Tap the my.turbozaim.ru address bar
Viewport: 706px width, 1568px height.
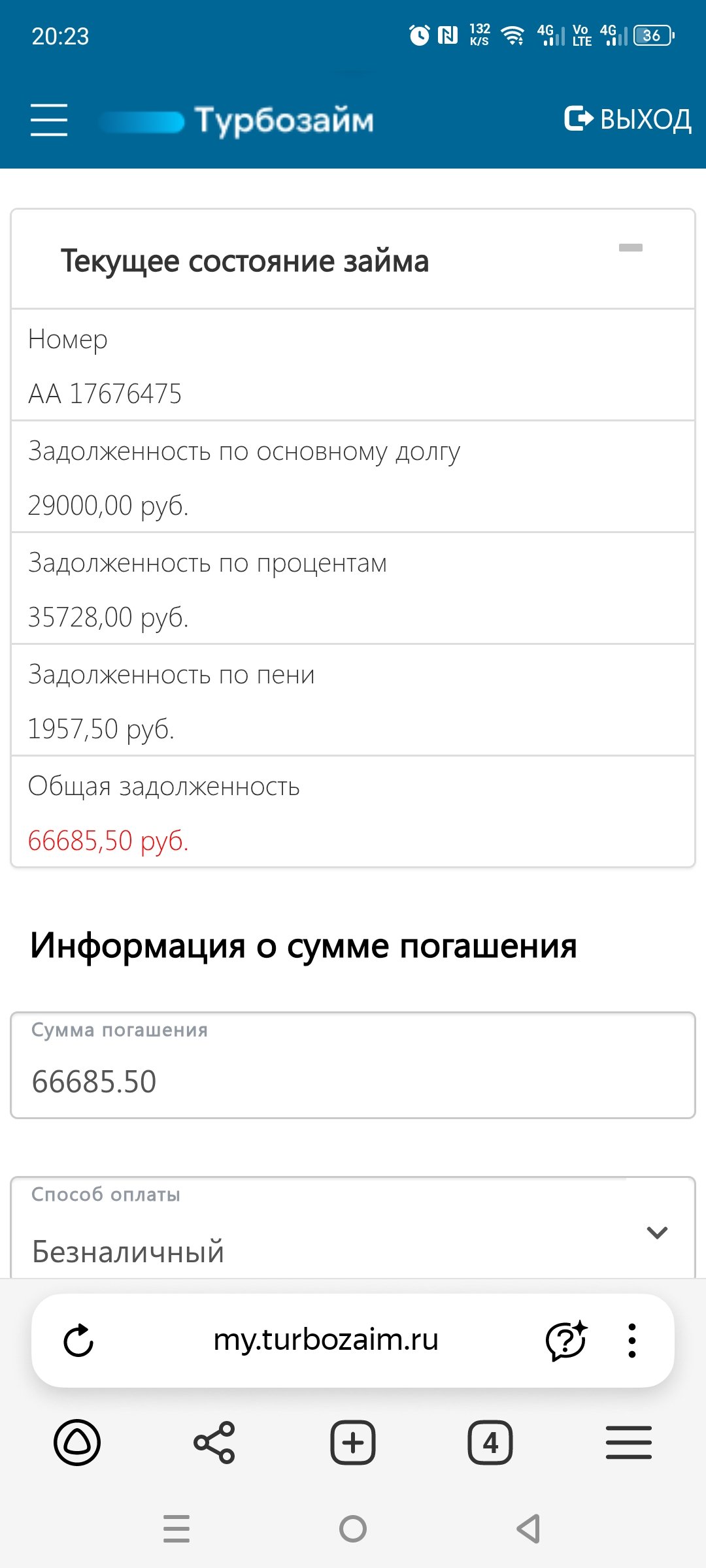coord(326,1341)
